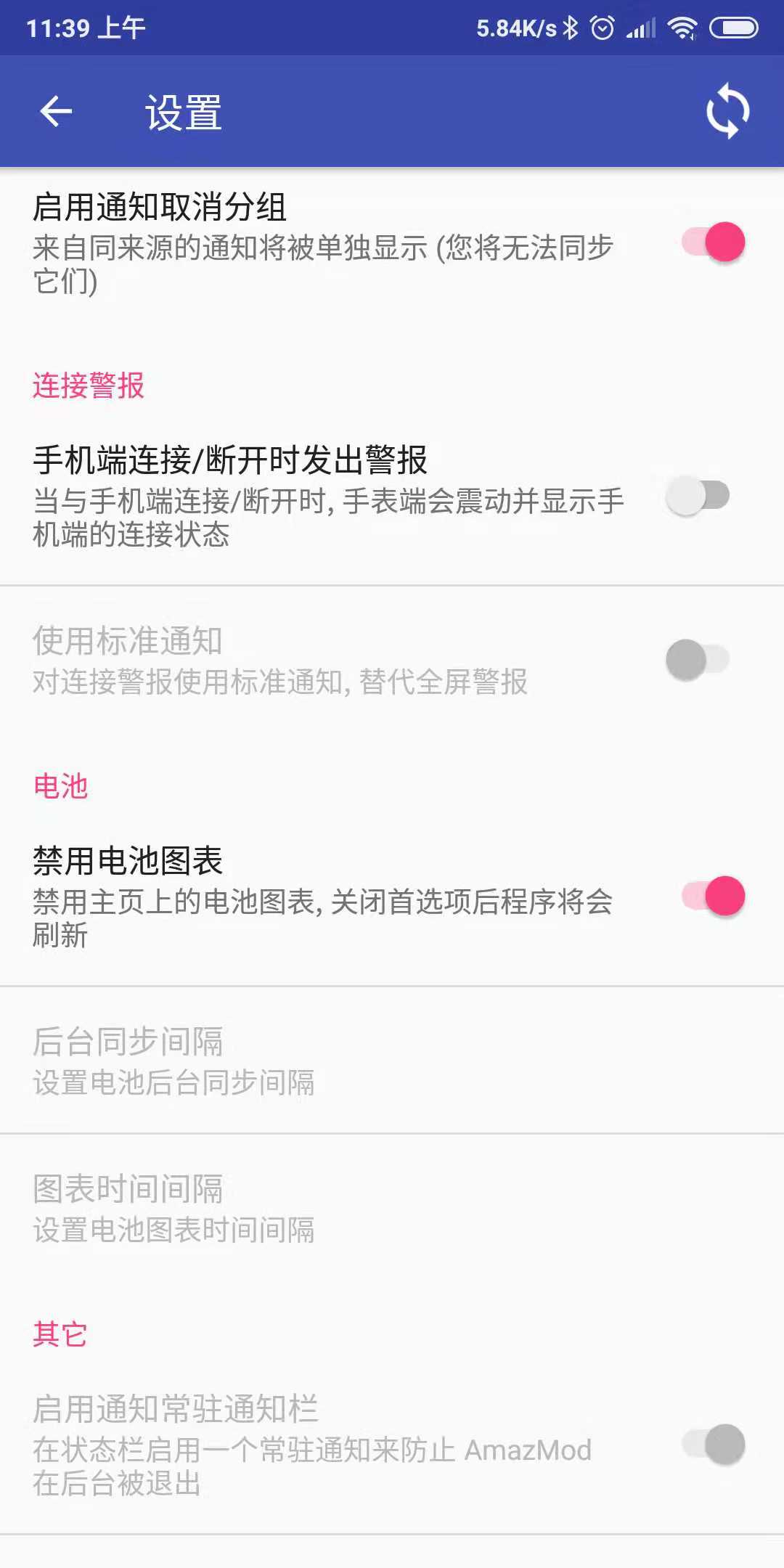Disable the 启用通知取消分组 switch

pyautogui.click(x=713, y=242)
